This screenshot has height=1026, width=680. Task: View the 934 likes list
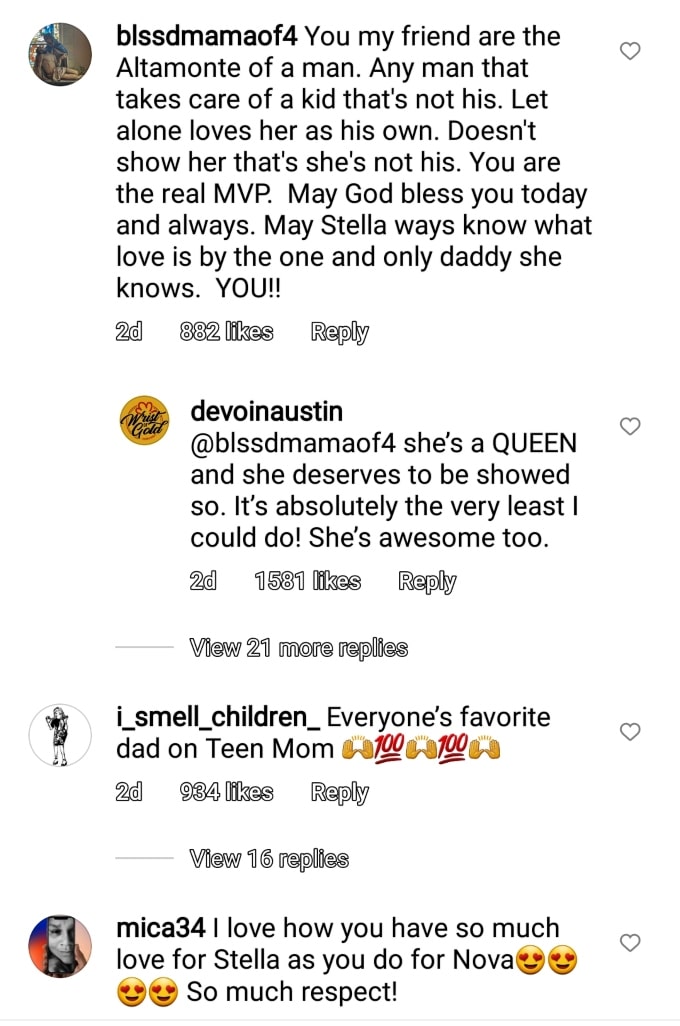(226, 793)
